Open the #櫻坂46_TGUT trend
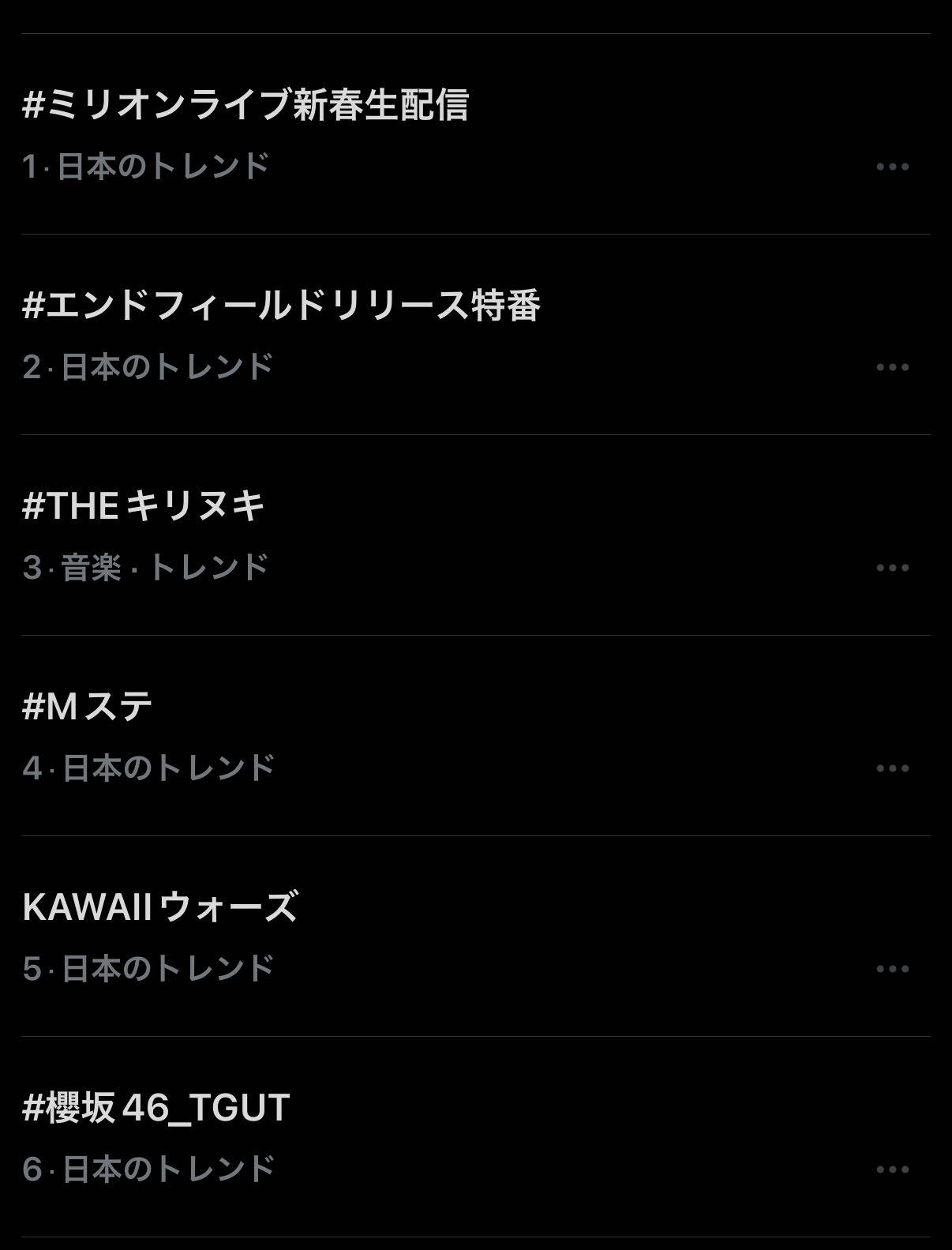The height and width of the screenshot is (1250, 952). (x=156, y=1108)
